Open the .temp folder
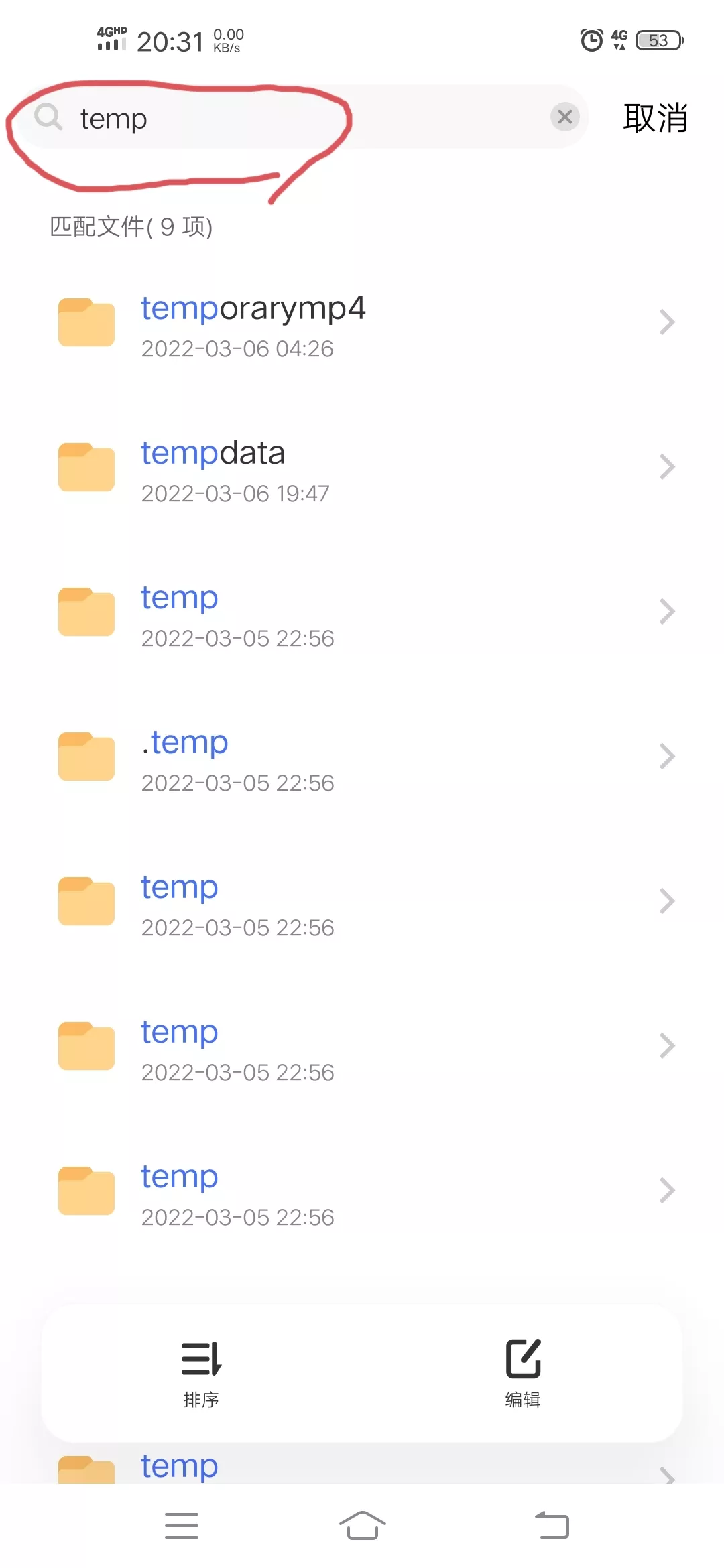724x1568 pixels. (362, 757)
